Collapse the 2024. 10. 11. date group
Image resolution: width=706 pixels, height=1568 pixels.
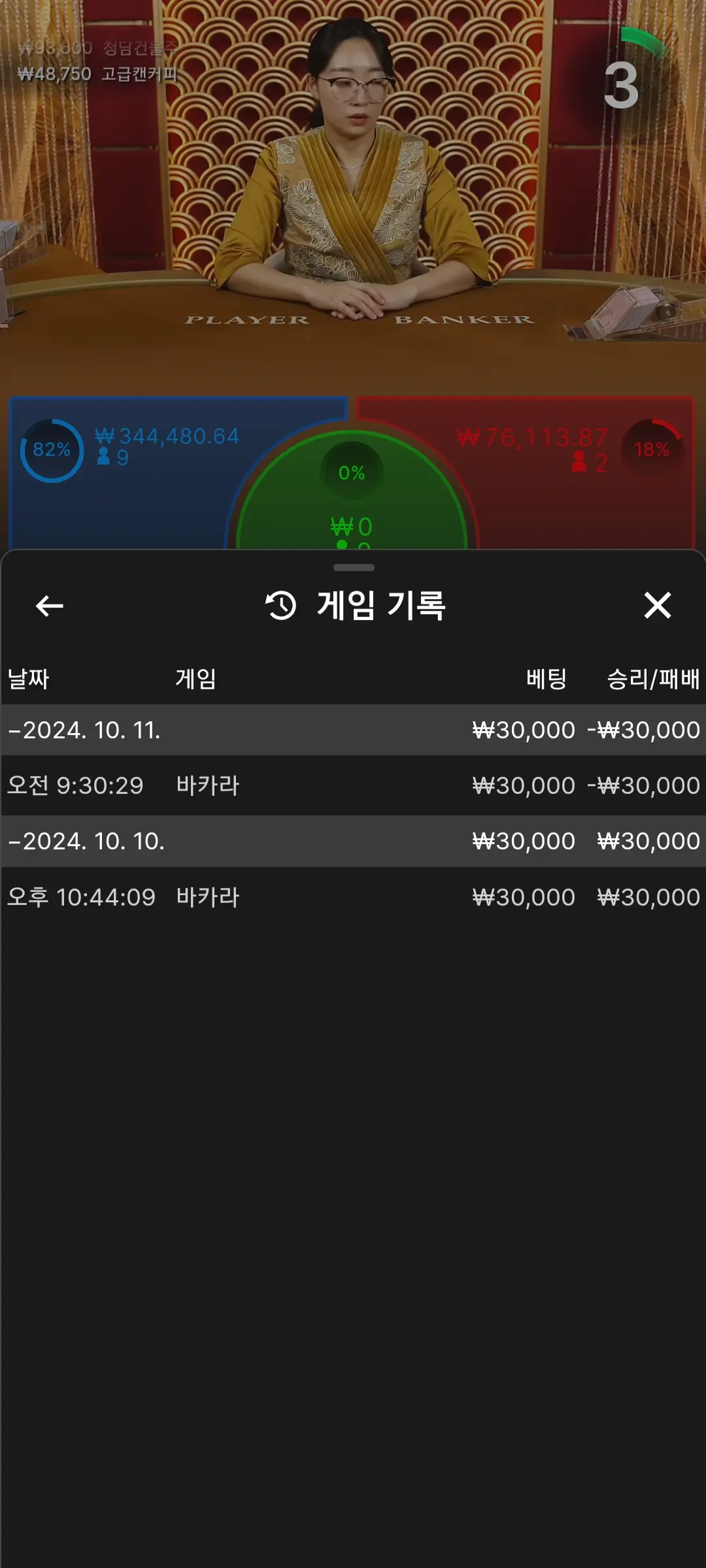353,730
